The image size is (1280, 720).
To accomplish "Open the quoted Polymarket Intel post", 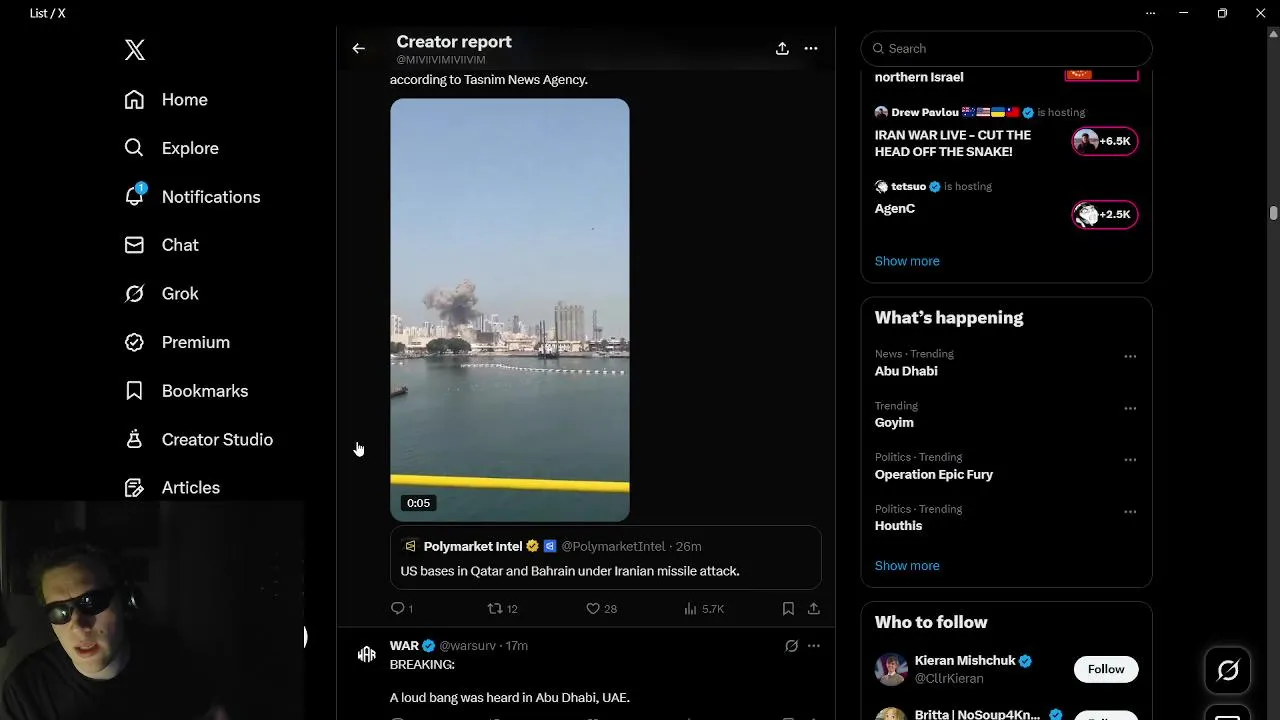I will (x=605, y=558).
